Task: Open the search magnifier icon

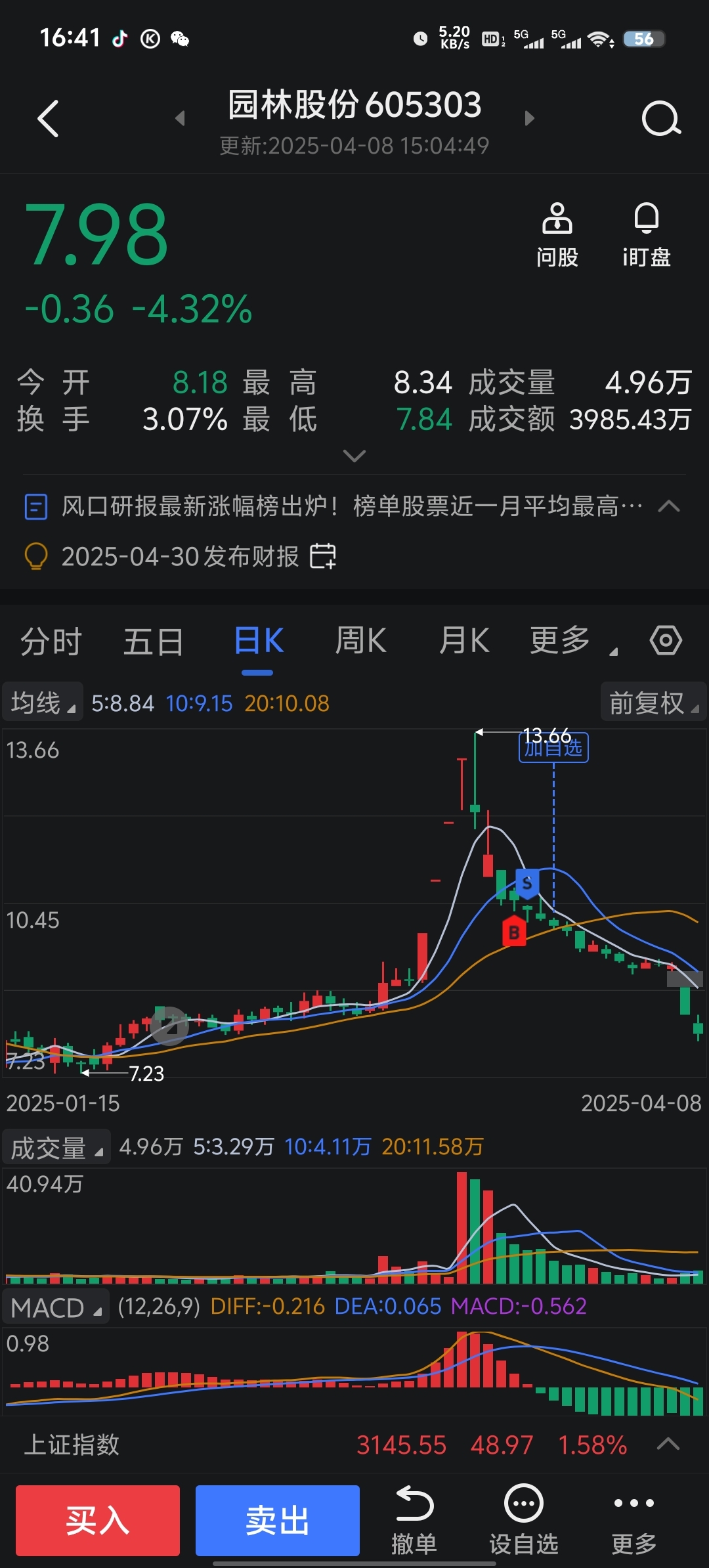Action: pos(660,119)
